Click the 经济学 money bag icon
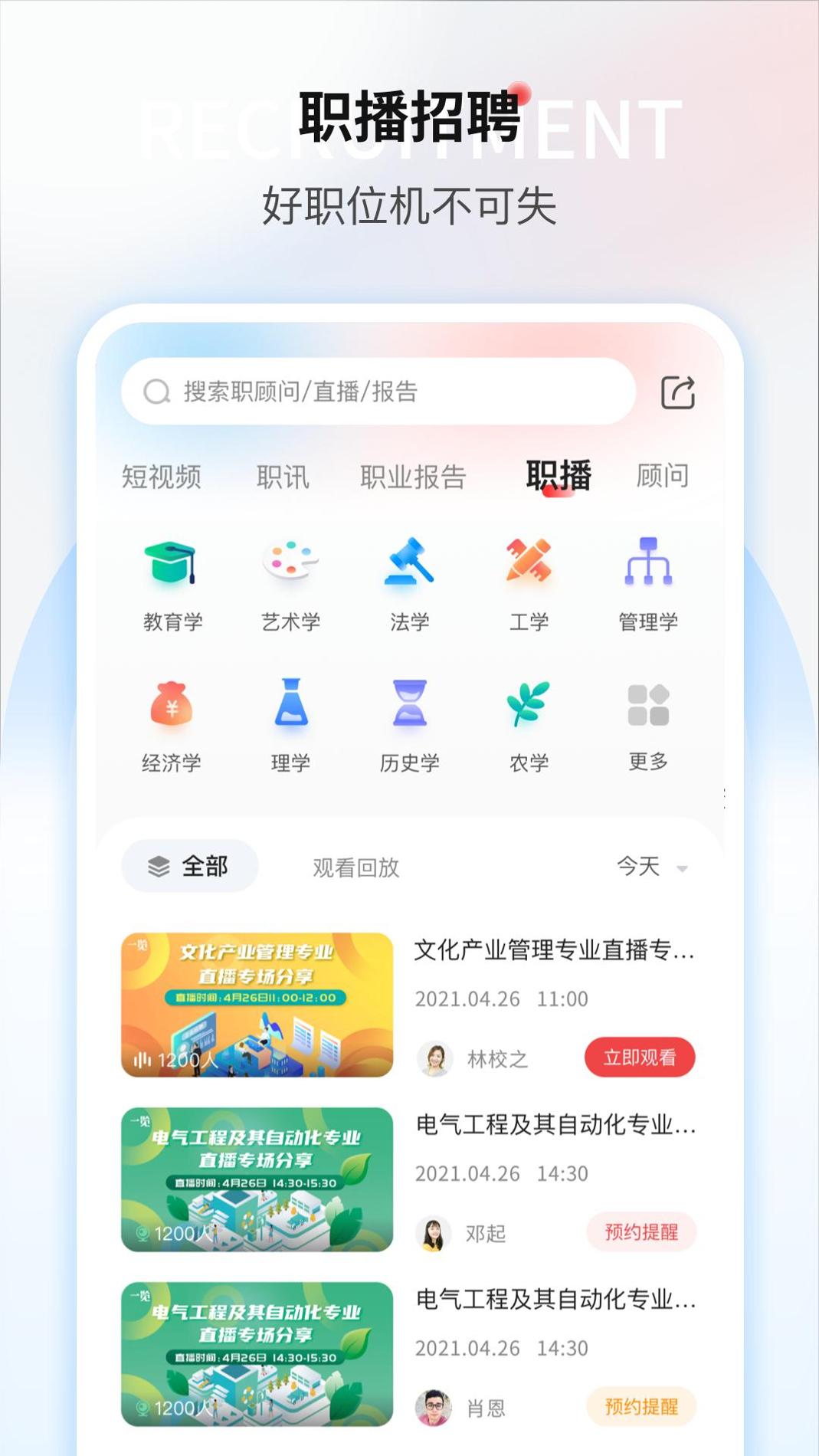 pos(171,706)
